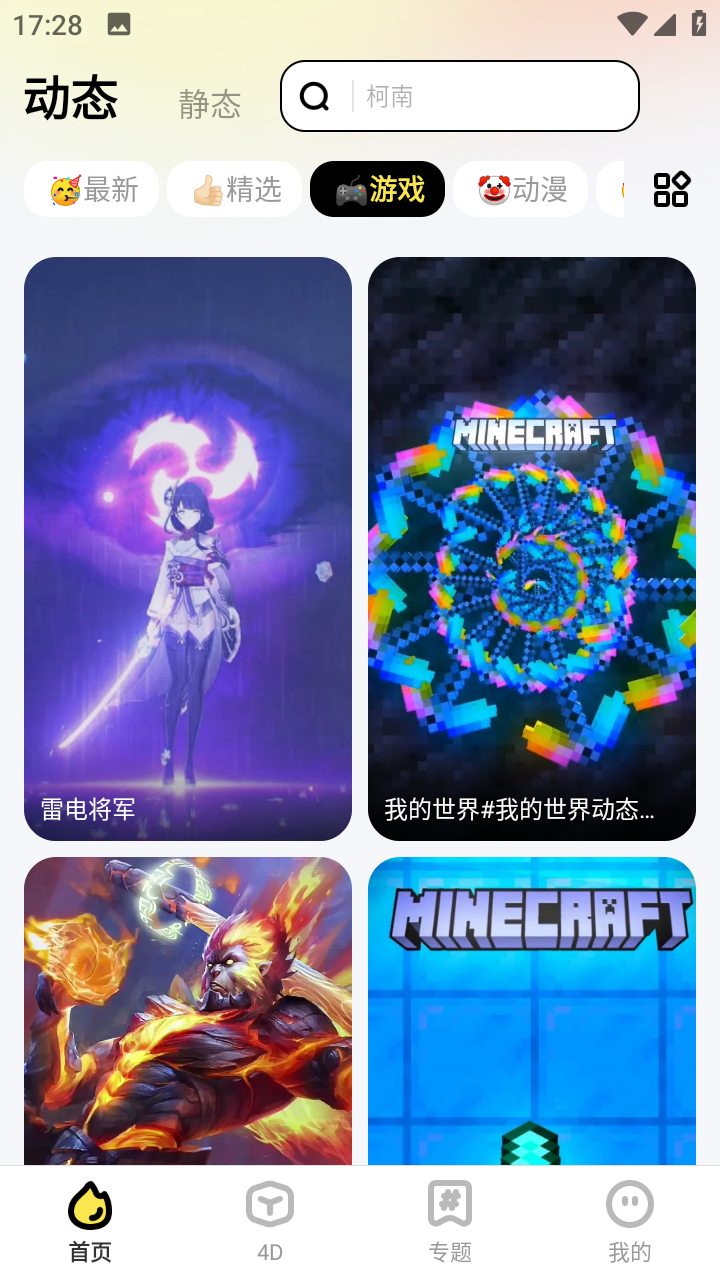
Task: Switch to the 4D tab
Action: (270, 1222)
